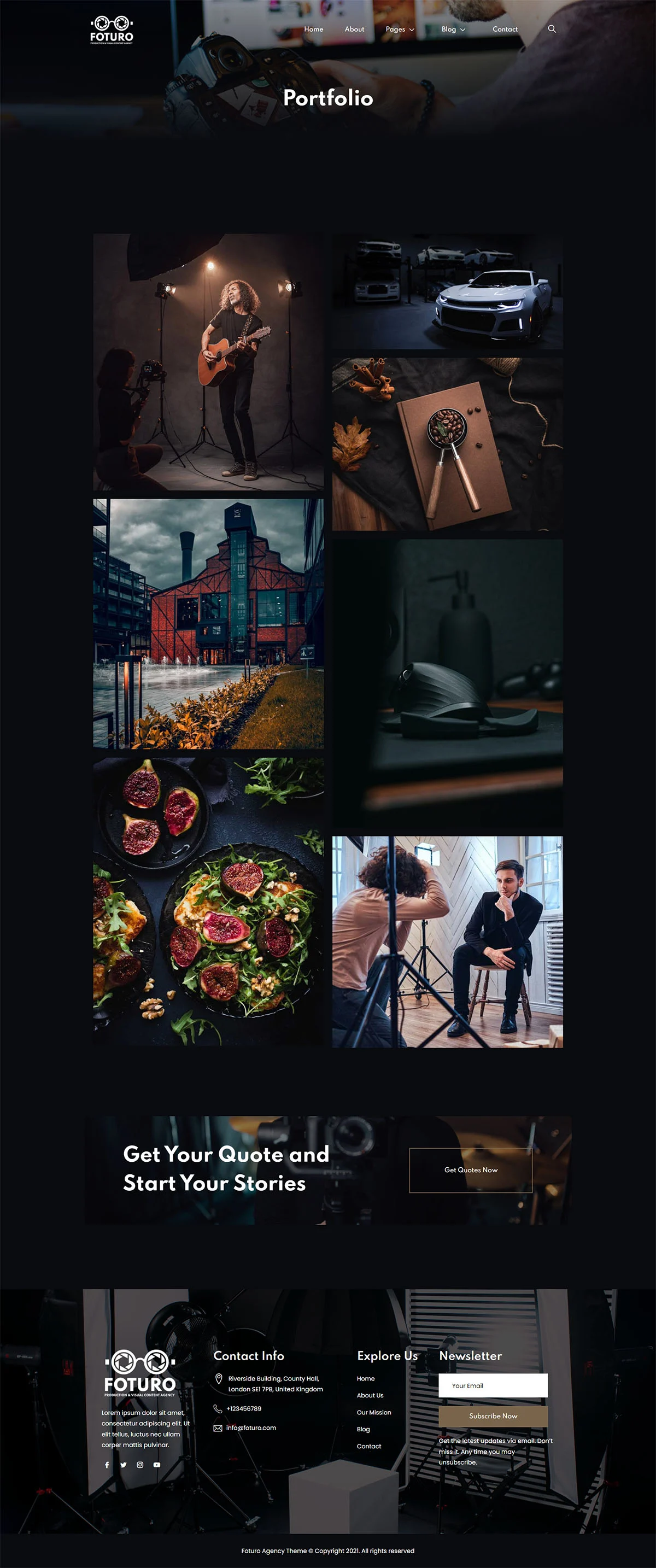The width and height of the screenshot is (656, 1568).
Task: Open the guitarist studio shoot photo
Action: 208,361
